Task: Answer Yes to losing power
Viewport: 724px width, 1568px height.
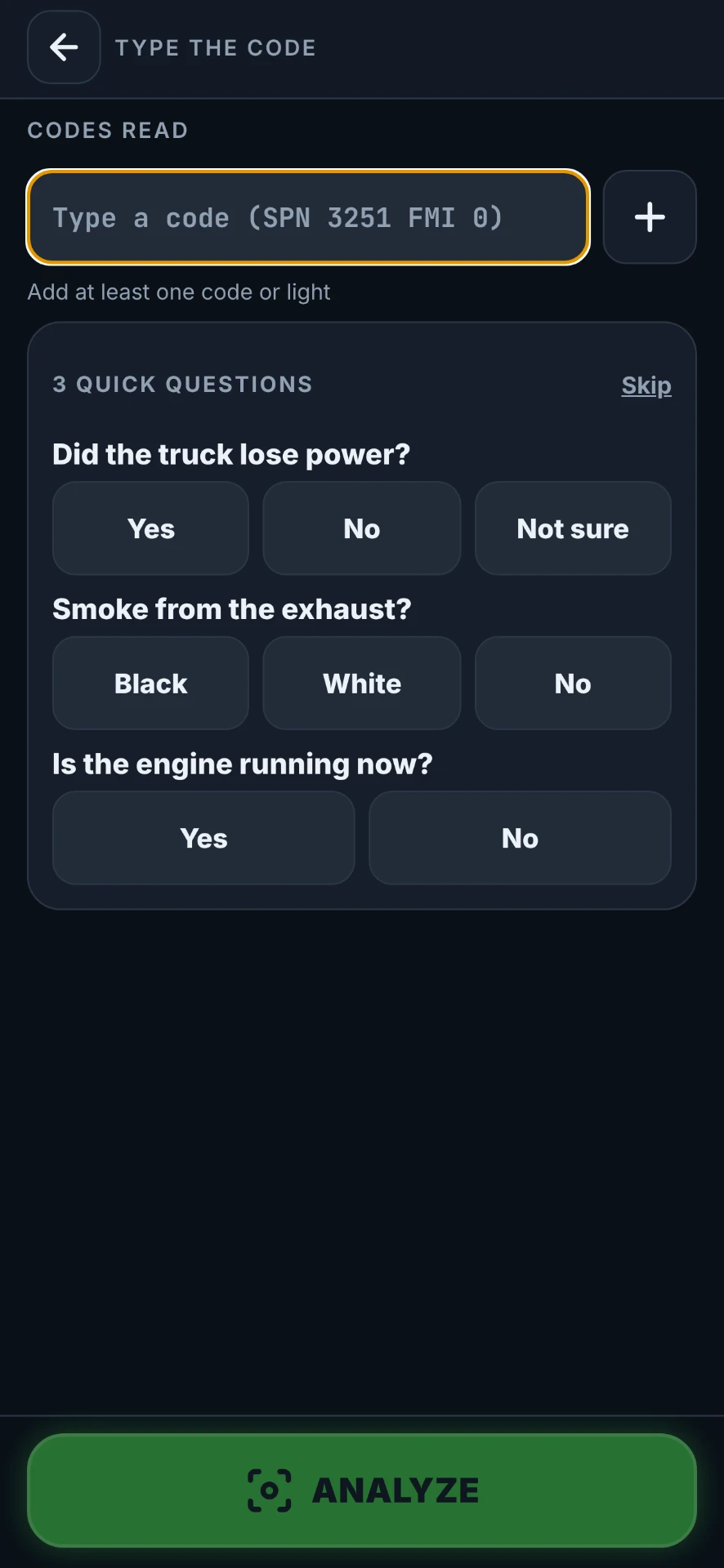Action: pos(150,528)
